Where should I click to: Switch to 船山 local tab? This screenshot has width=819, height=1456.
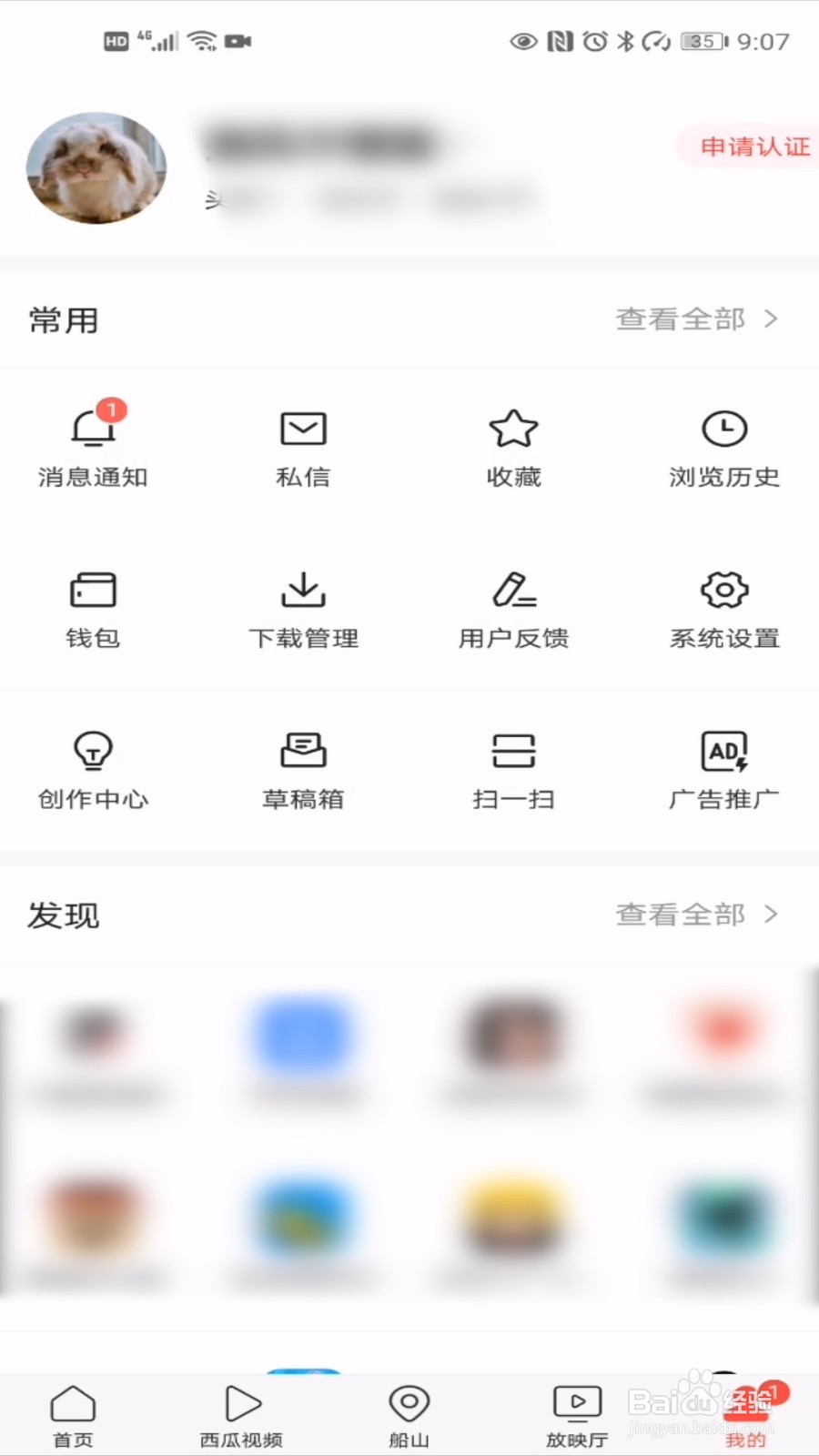[409, 1416]
